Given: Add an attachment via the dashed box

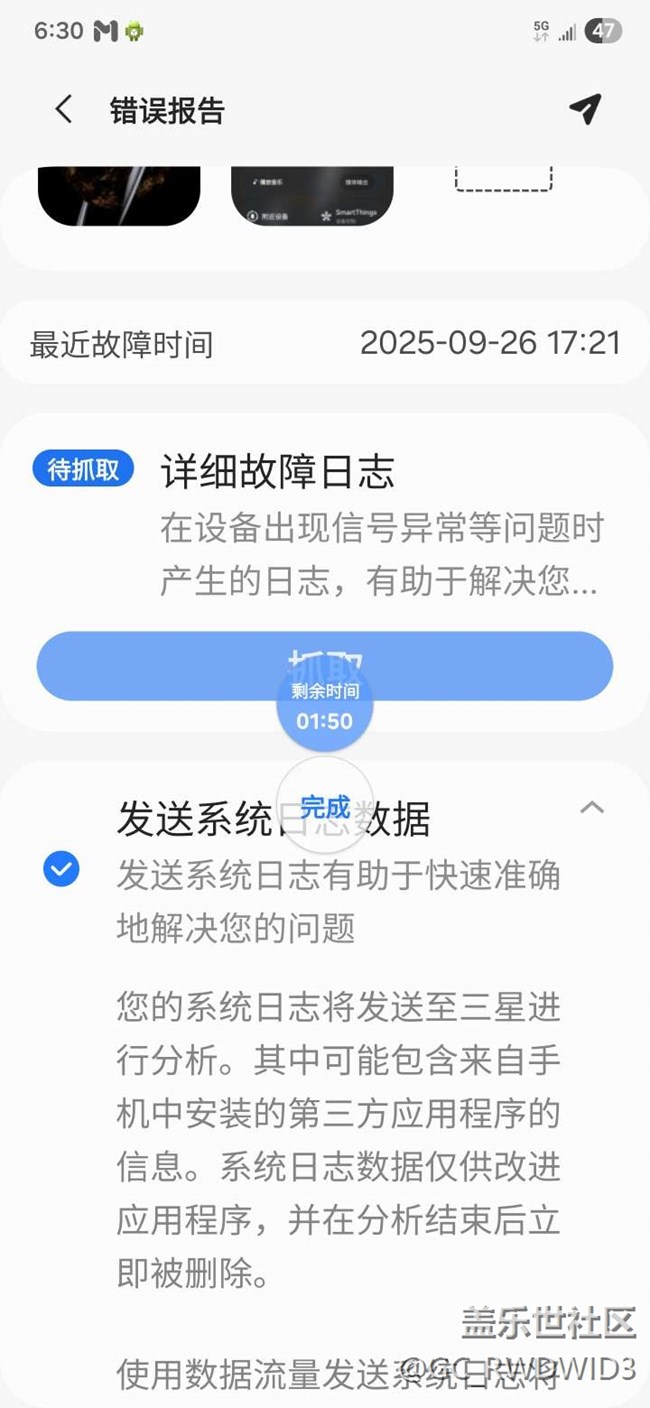Looking at the screenshot, I should pos(503,180).
